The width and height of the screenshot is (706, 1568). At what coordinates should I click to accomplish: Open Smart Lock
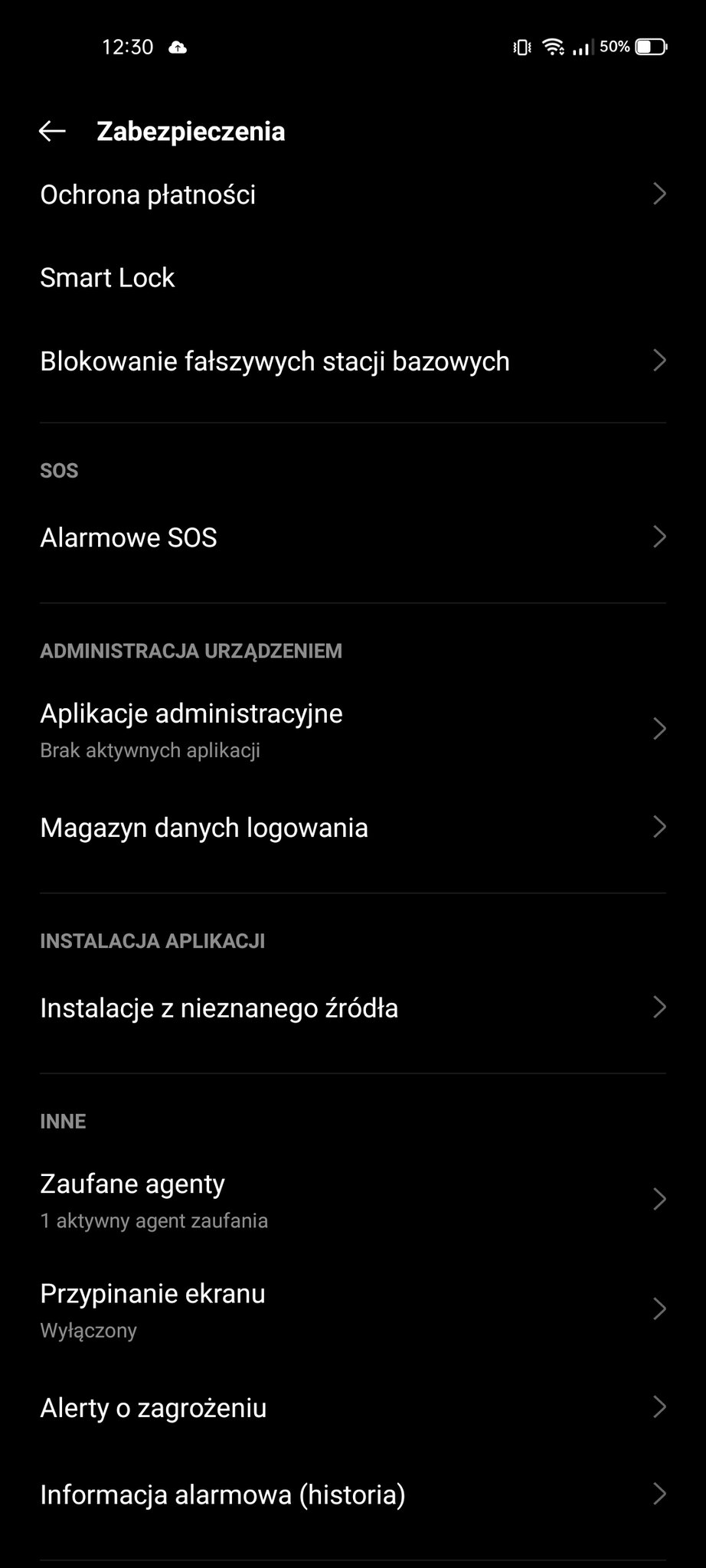(x=353, y=277)
